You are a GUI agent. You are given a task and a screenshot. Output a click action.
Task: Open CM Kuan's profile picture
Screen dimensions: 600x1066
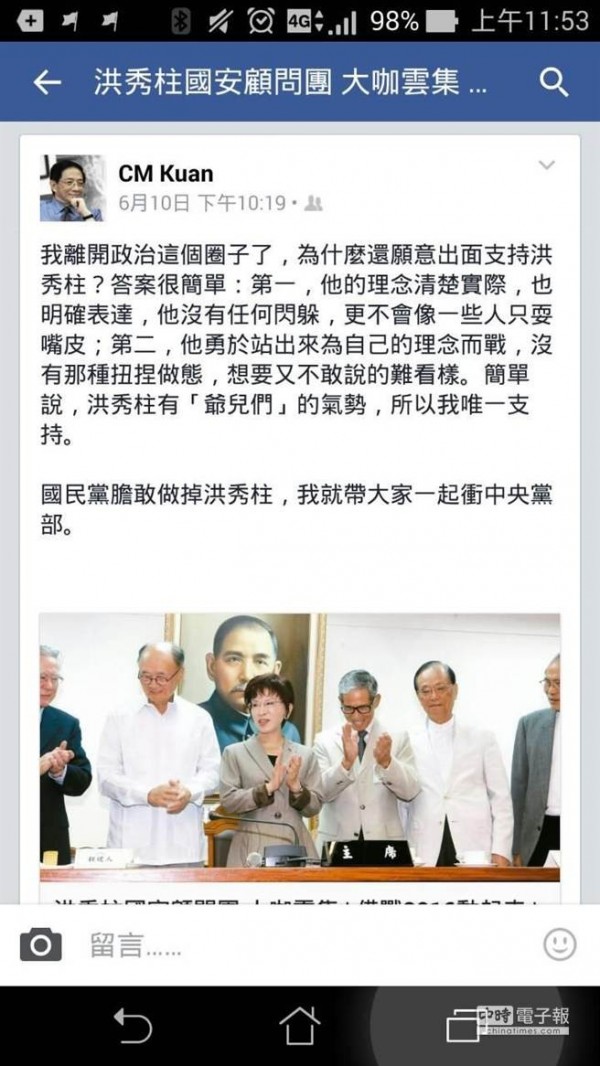73,188
